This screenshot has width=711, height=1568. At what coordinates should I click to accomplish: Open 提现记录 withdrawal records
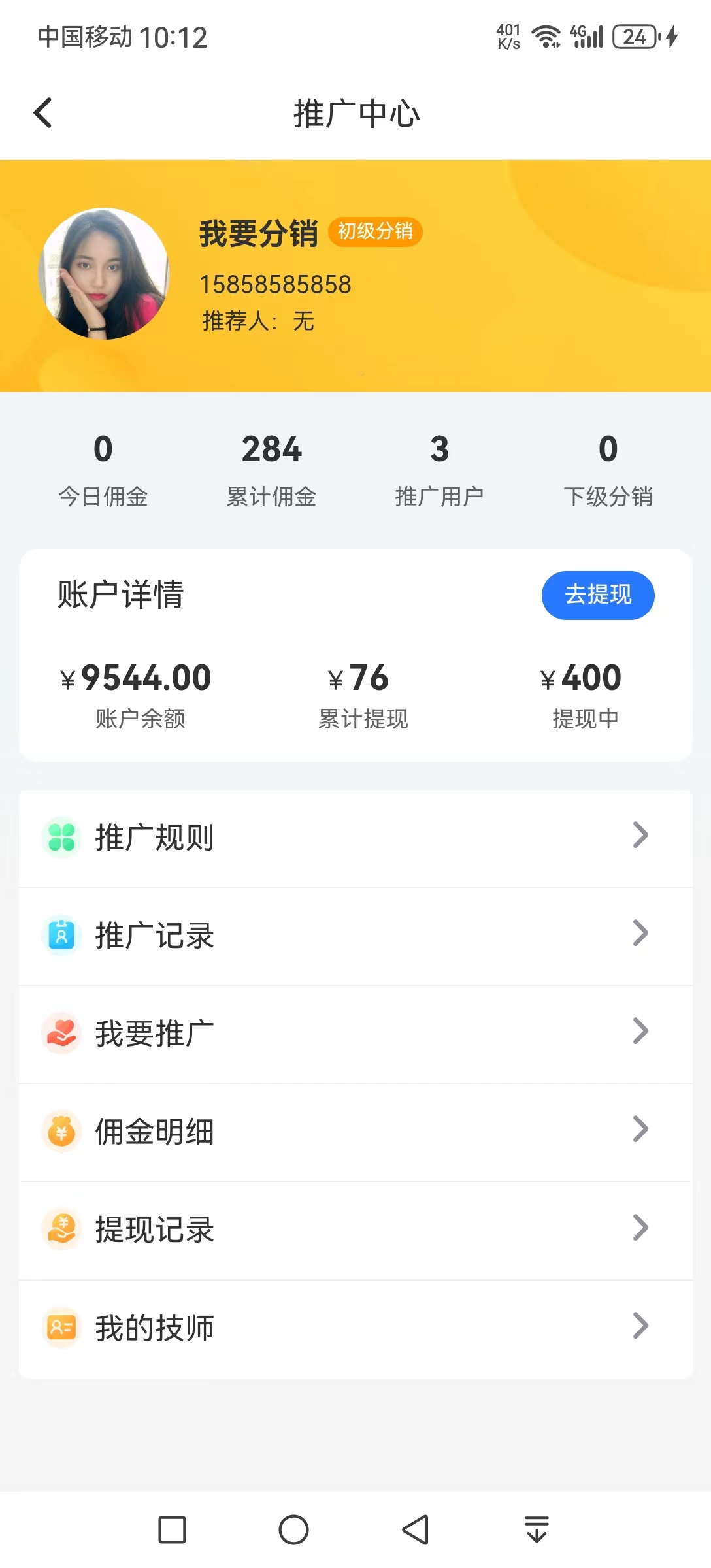click(355, 1230)
